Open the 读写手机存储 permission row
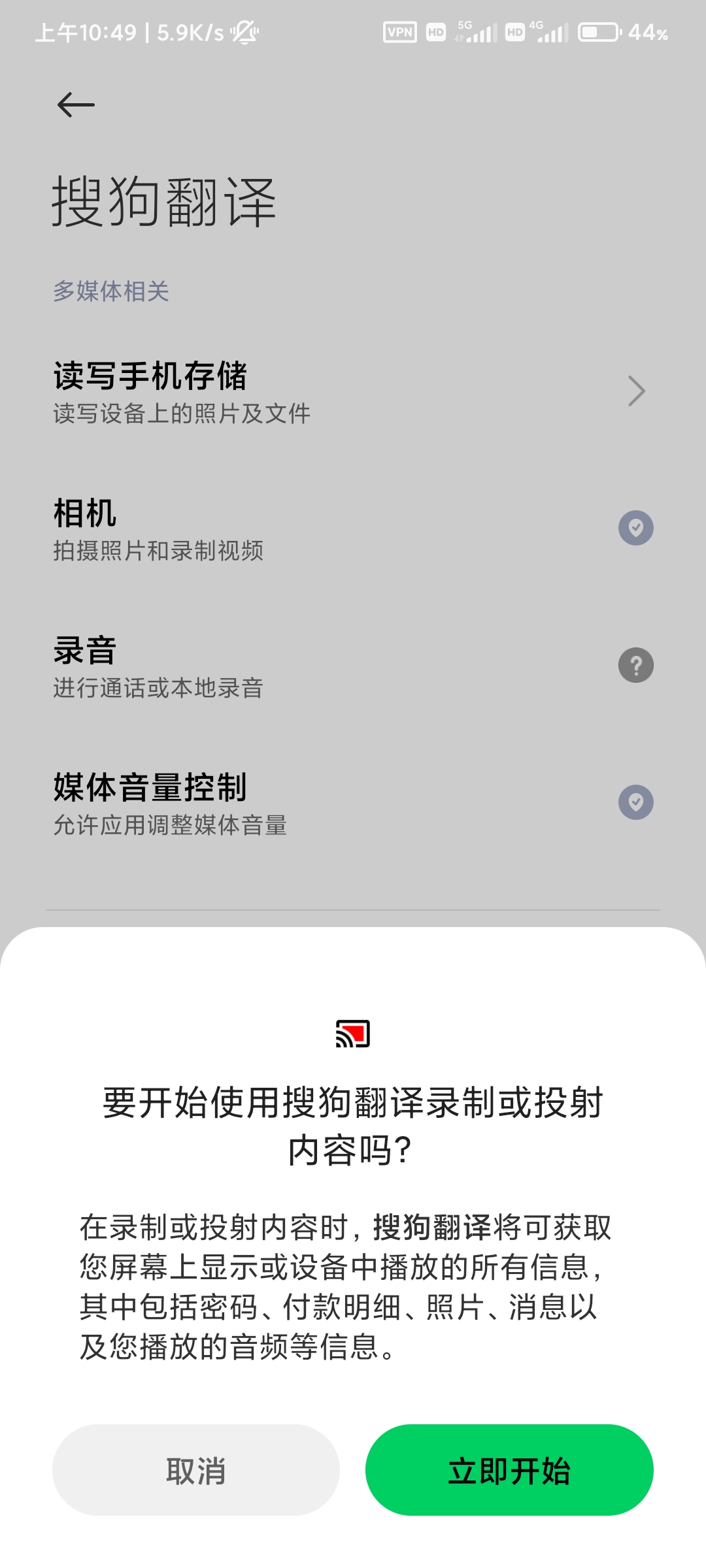The width and height of the screenshot is (706, 1568). 353,391
